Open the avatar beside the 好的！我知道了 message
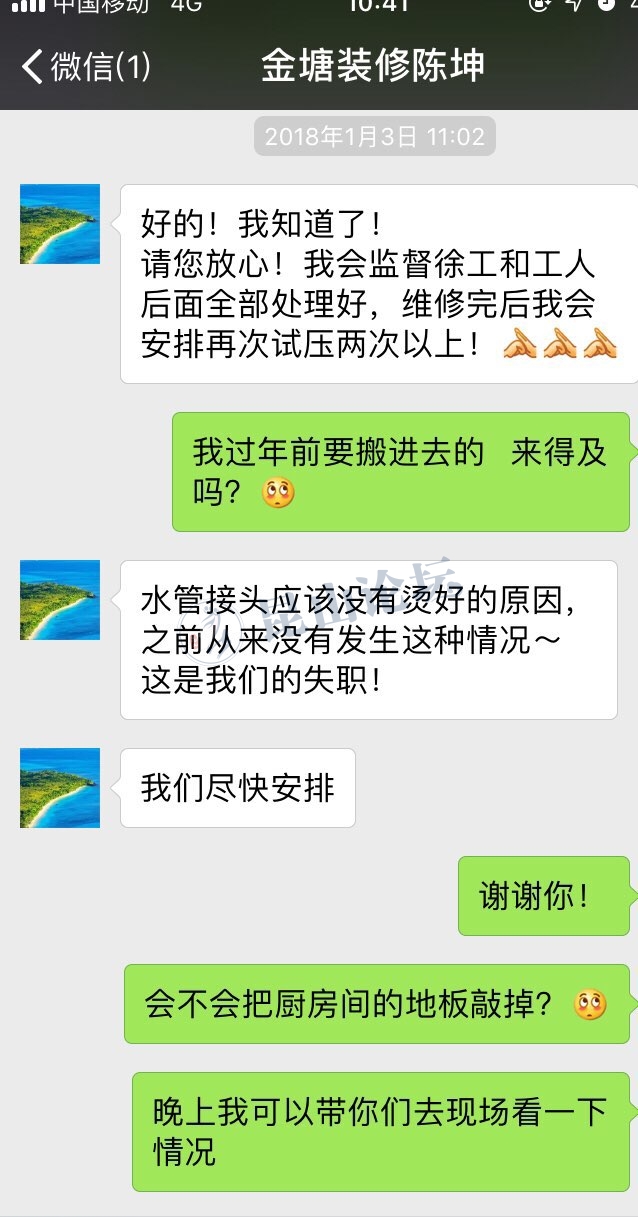Viewport: 638px width, 1217px height. point(60,224)
